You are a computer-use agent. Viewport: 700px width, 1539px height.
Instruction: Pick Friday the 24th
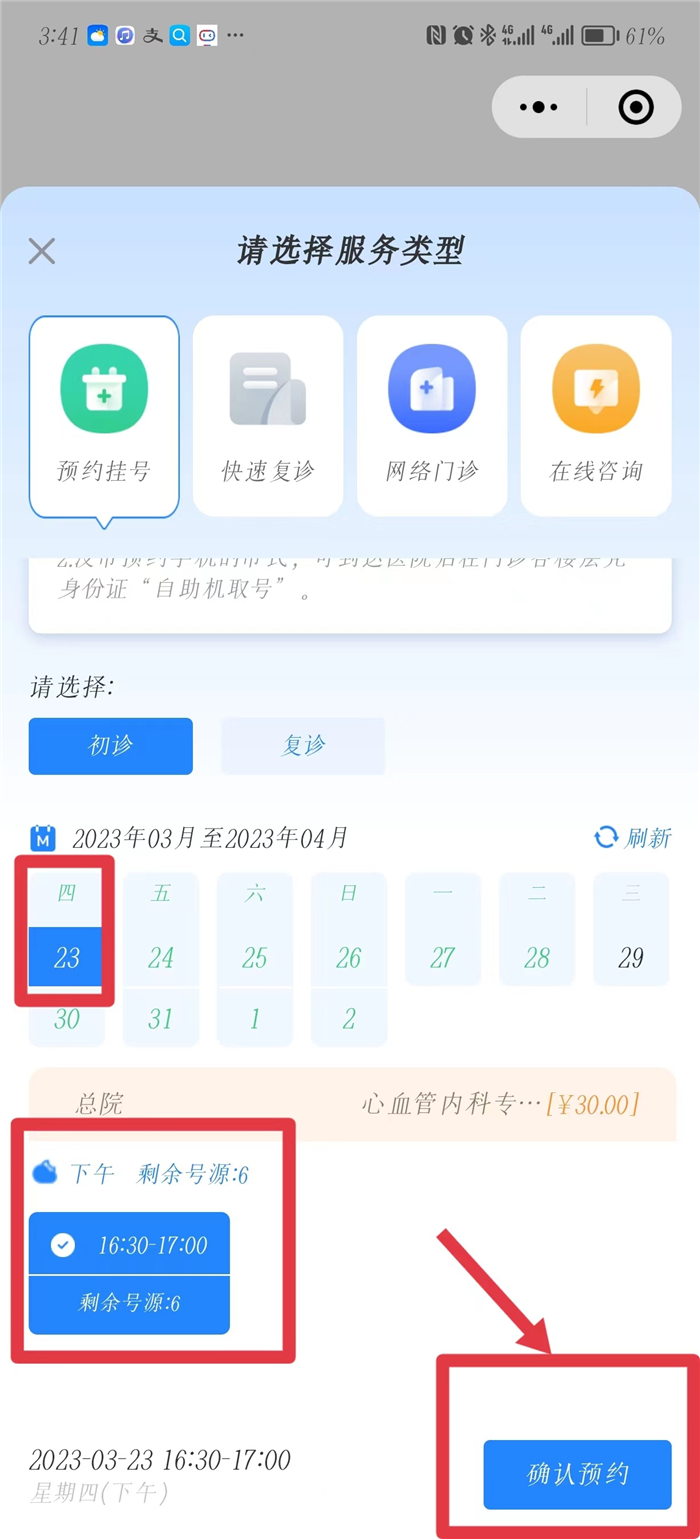point(161,957)
